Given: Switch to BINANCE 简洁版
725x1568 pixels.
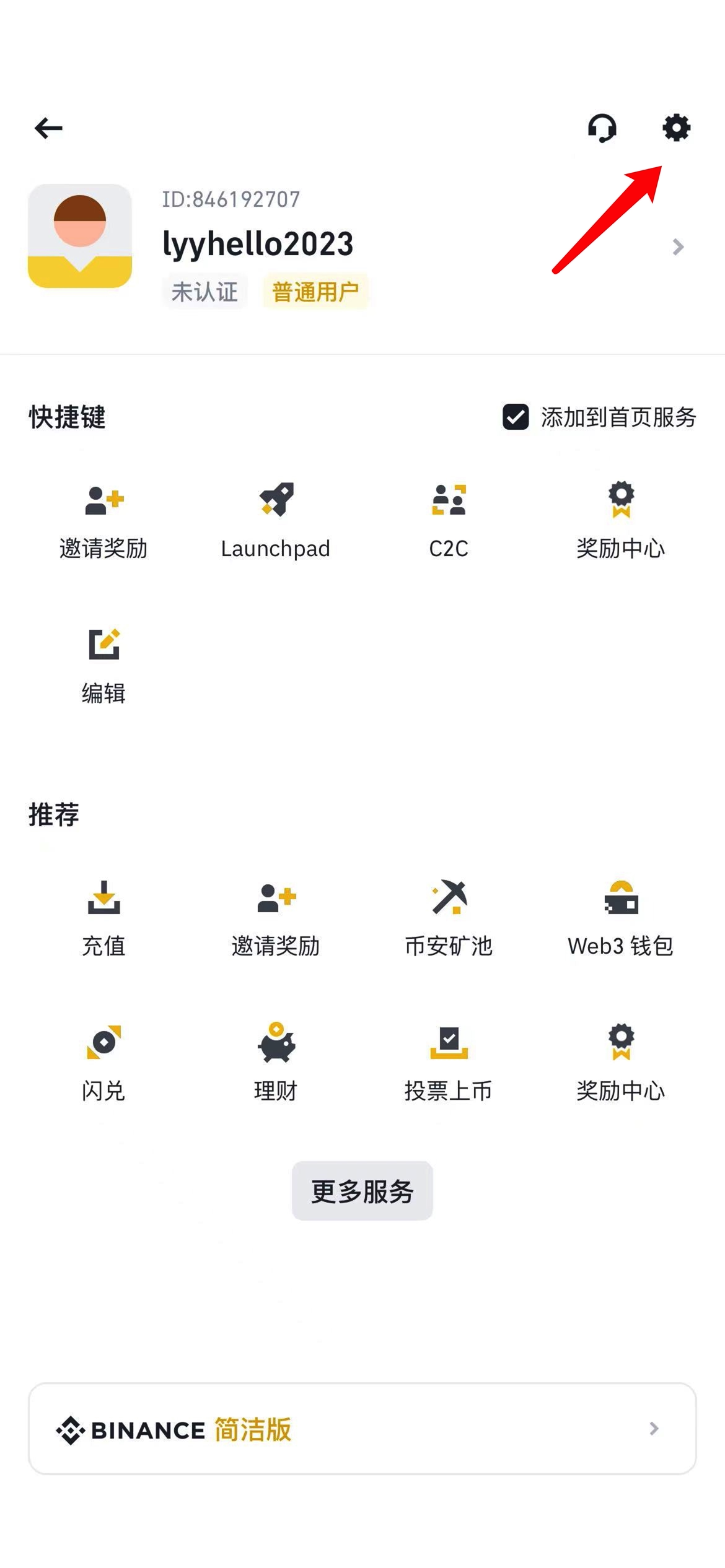Looking at the screenshot, I should pos(362,1429).
